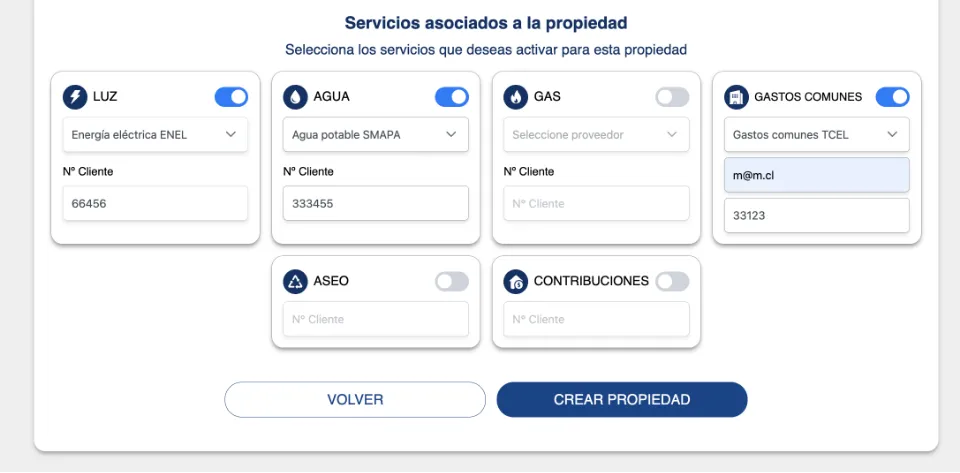The image size is (960, 473).
Task: Enable the GAS service toggle
Action: [x=672, y=97]
